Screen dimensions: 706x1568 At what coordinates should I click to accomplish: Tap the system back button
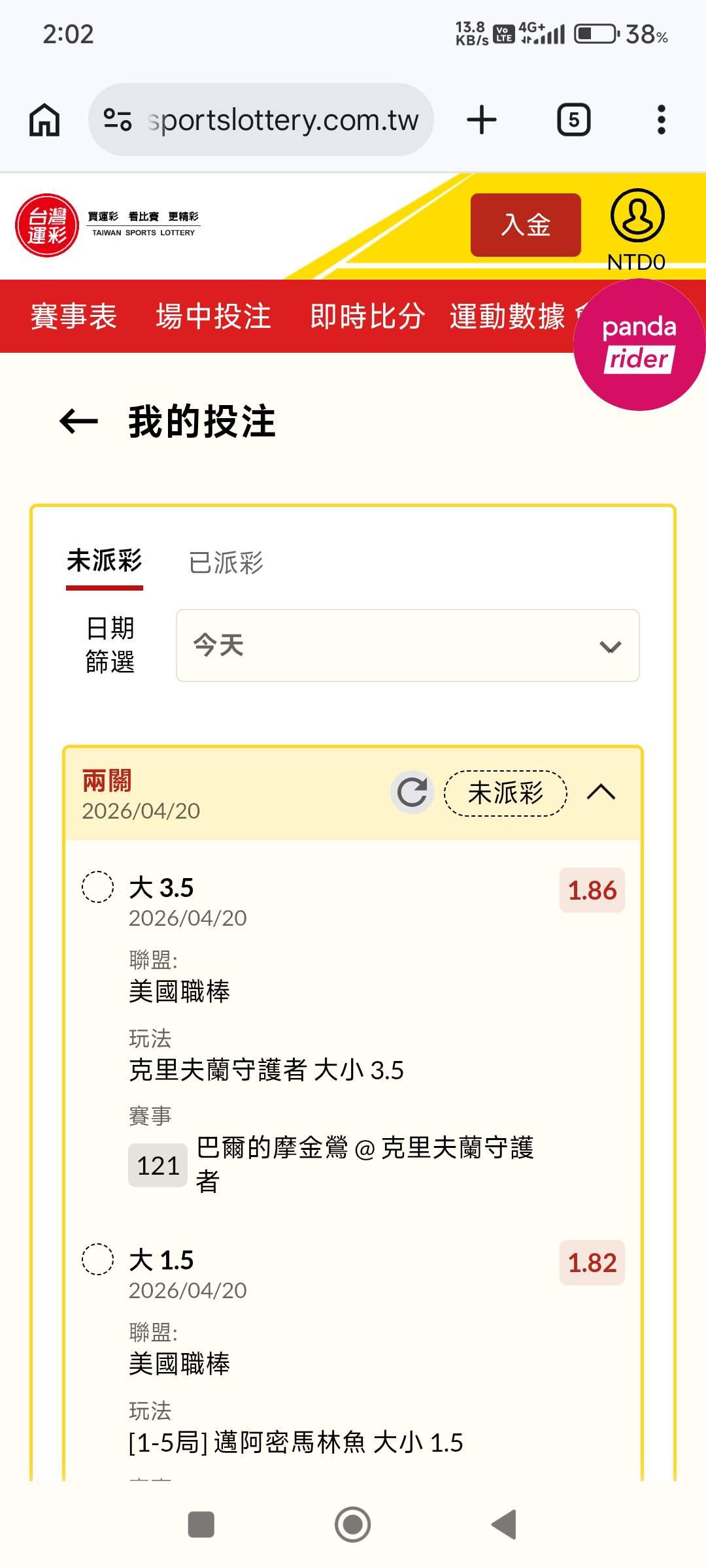pos(505,1525)
